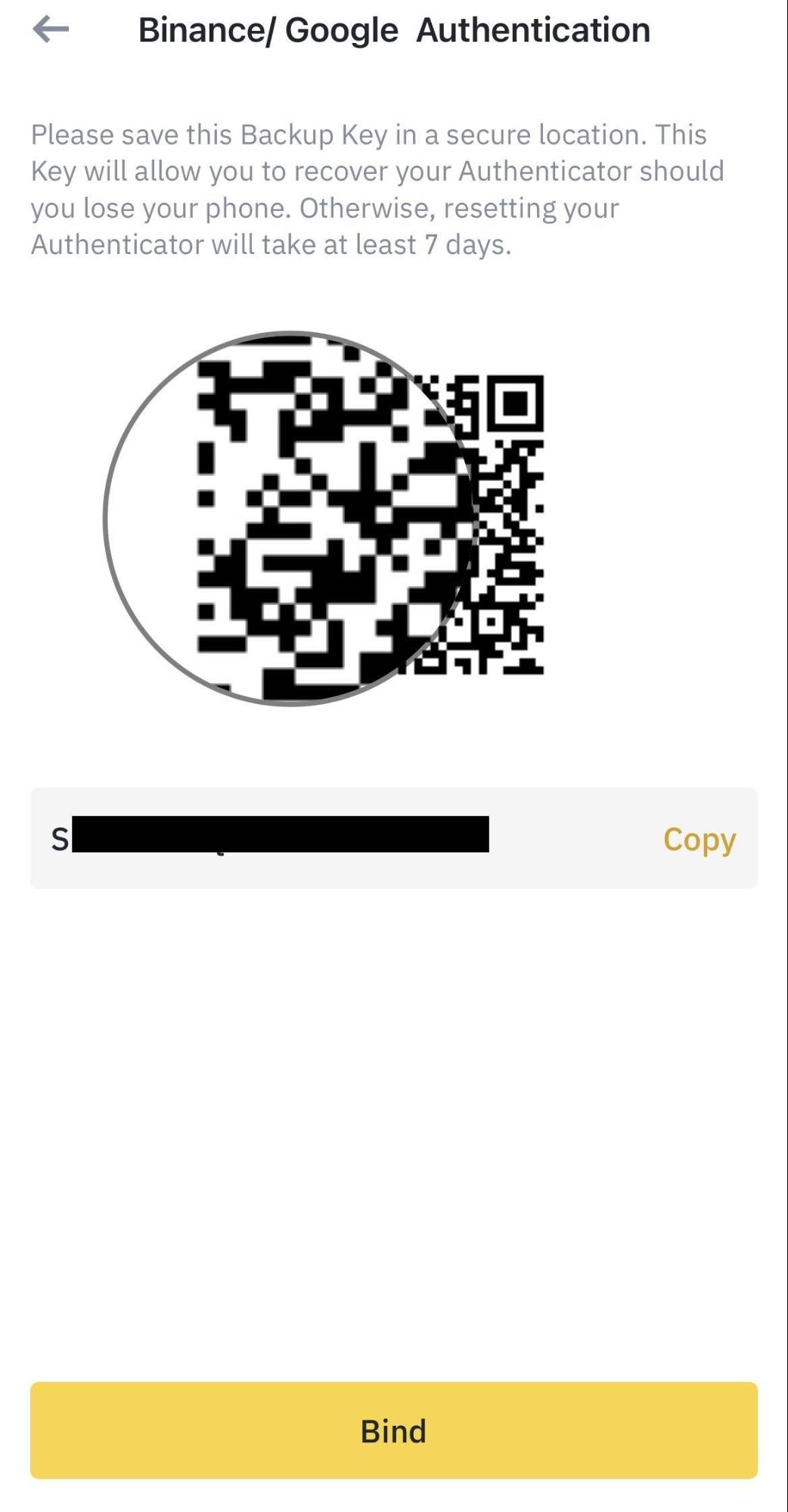Return to previous screen using back navigation
Viewport: 788px width, 1512px height.
pos(48,30)
